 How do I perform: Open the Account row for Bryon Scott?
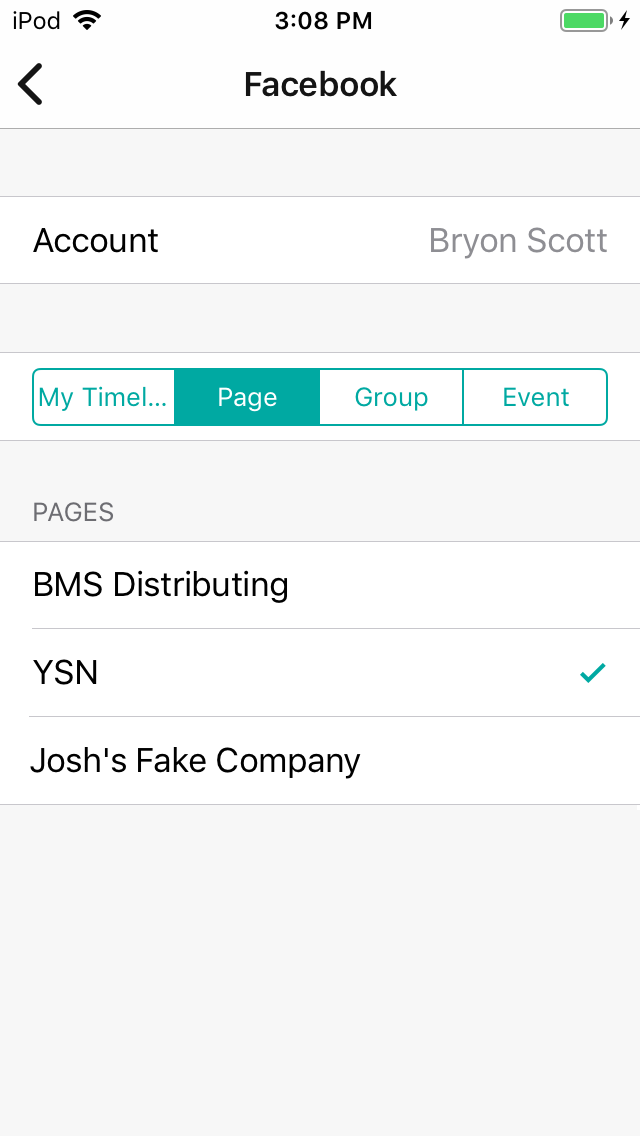click(x=320, y=240)
